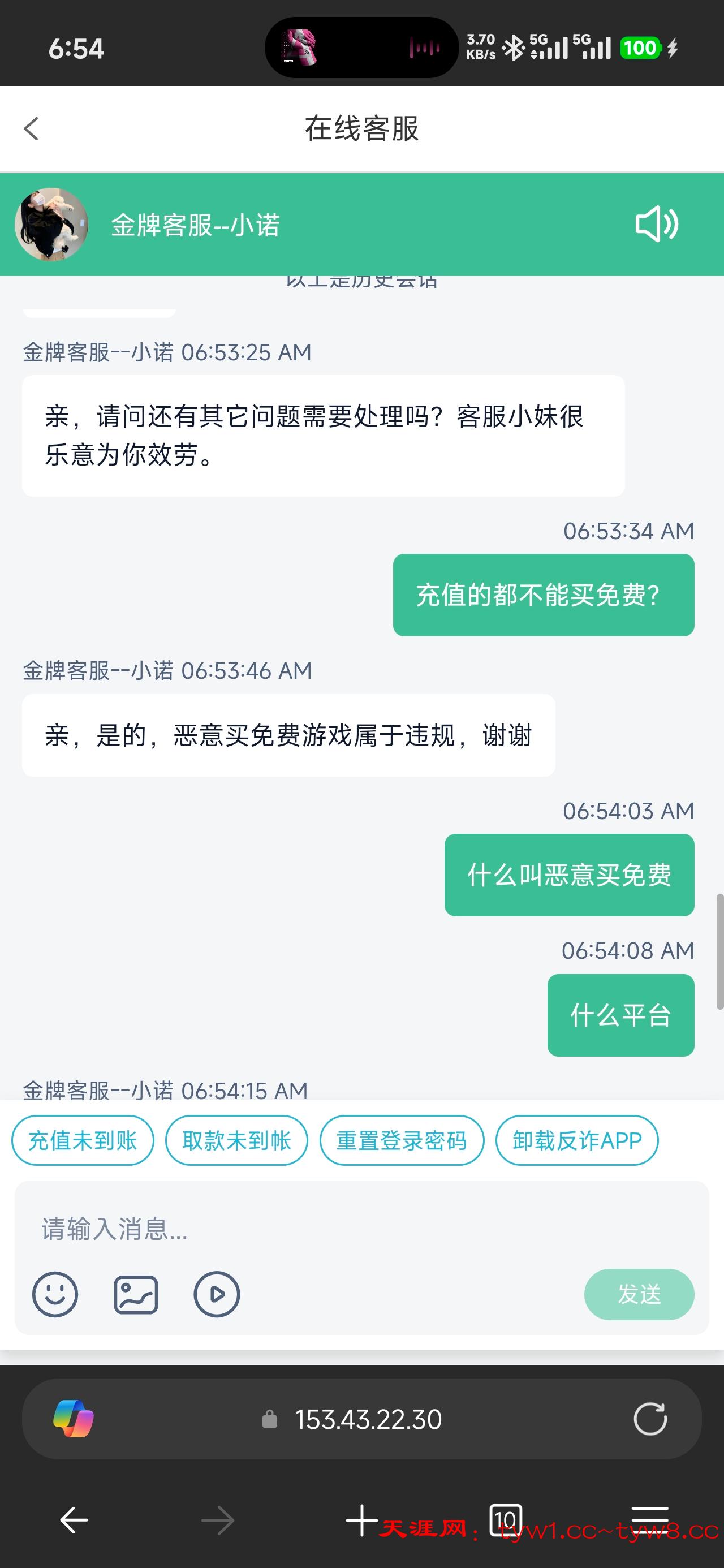The width and height of the screenshot is (724, 1568).
Task: Tap the 重置登录密码 chip
Action: 402,1140
